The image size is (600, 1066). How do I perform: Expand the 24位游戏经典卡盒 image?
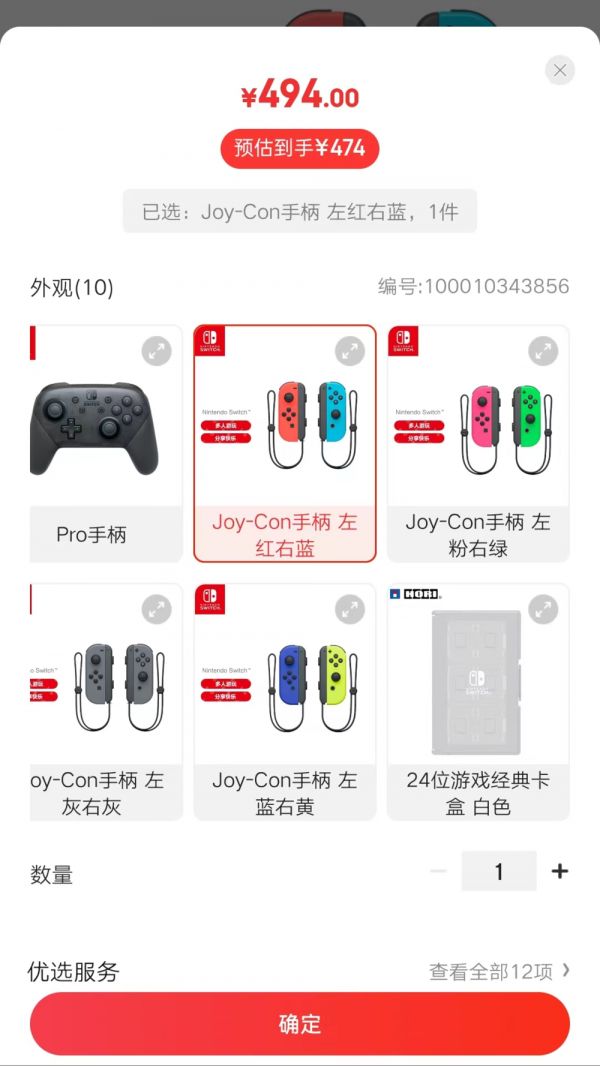543,609
